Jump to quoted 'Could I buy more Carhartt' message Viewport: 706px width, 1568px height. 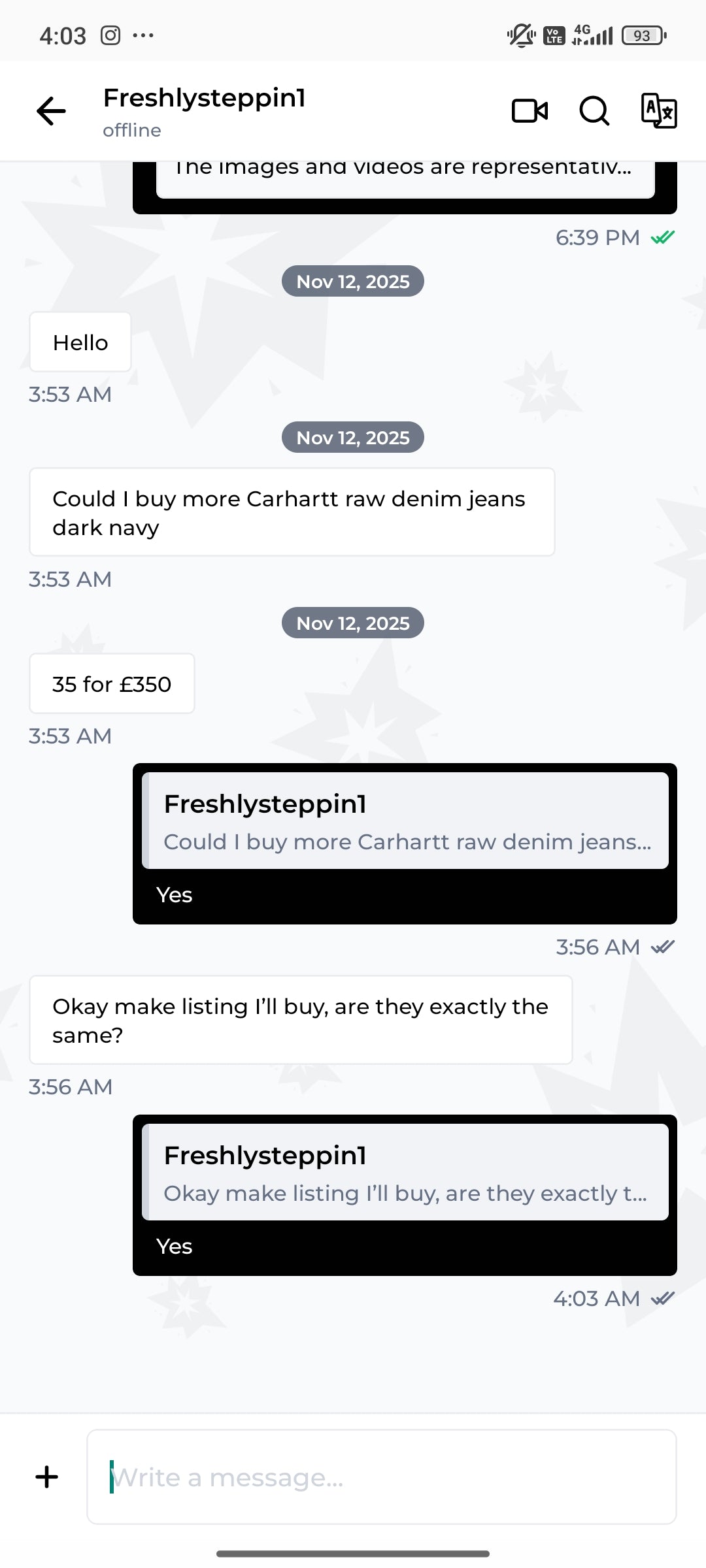point(405,821)
